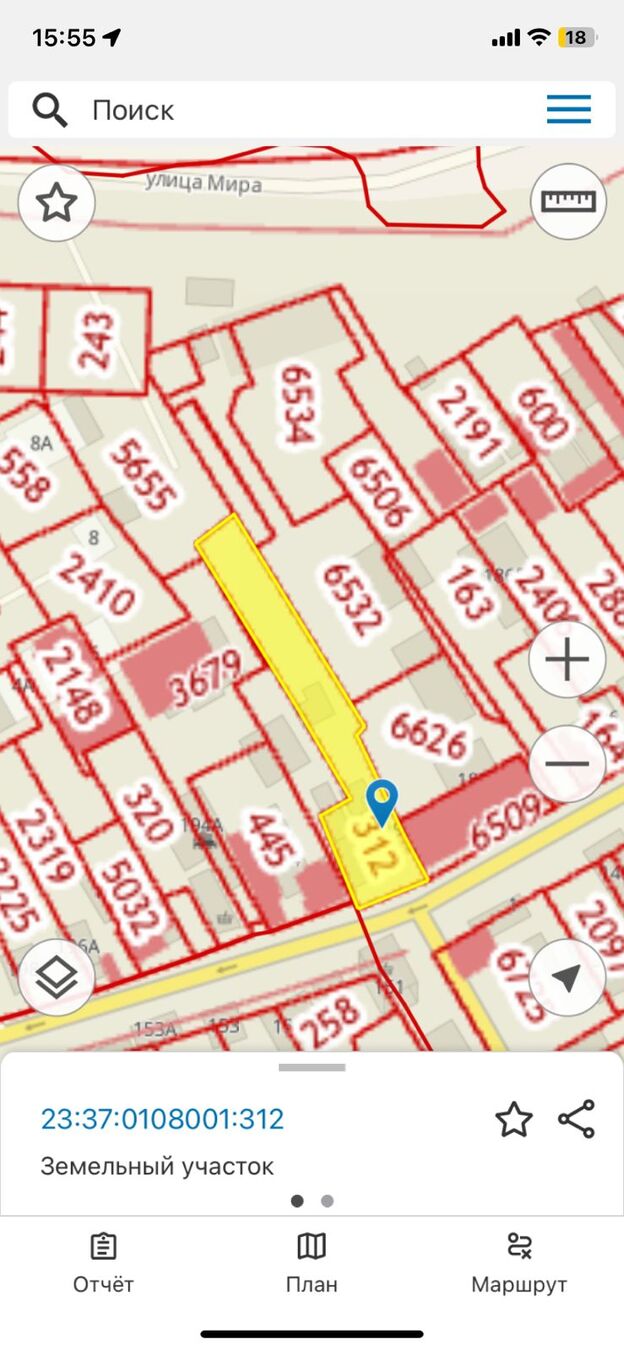Tap the blue location pin on parcel 312

382,802
